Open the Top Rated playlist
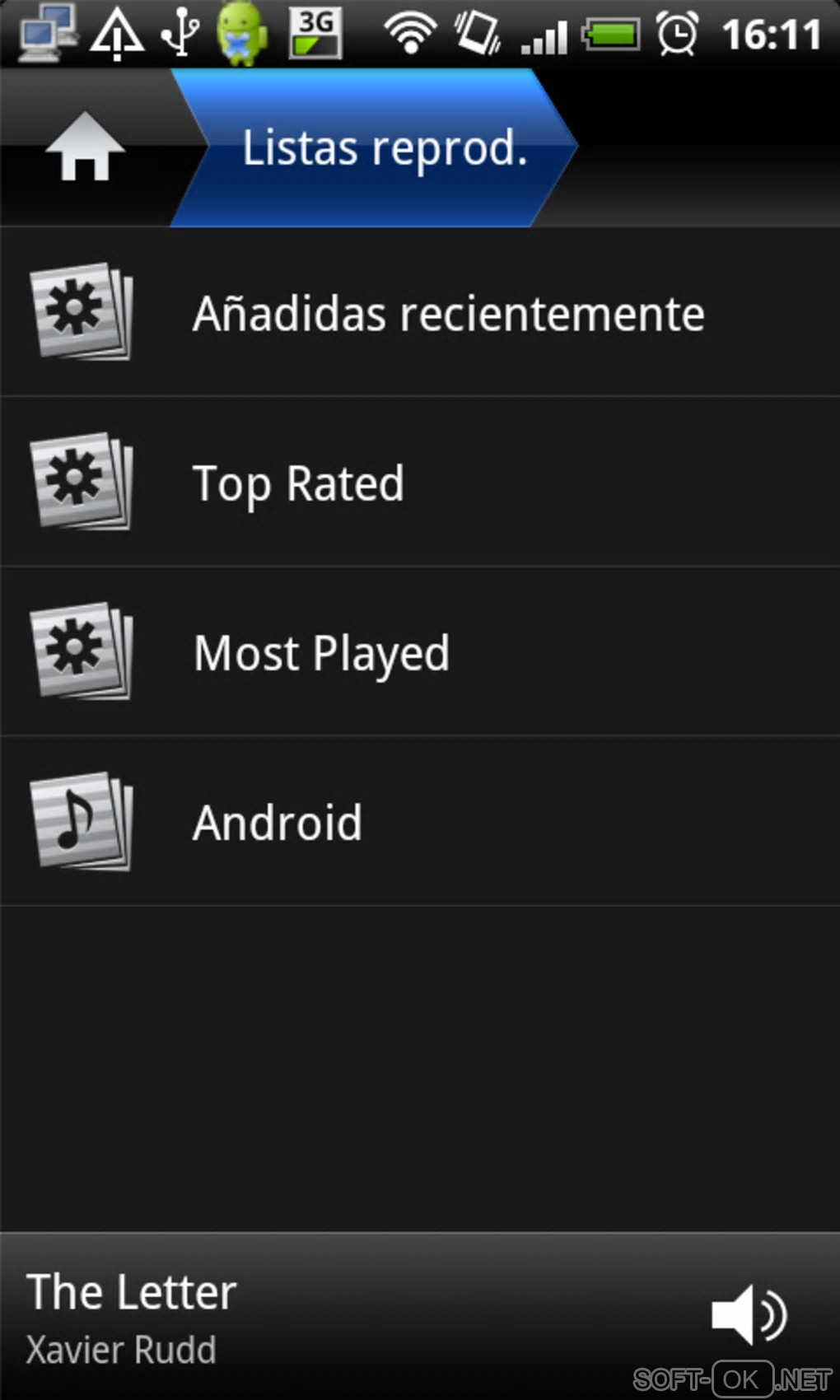This screenshot has width=840, height=1400. click(420, 483)
